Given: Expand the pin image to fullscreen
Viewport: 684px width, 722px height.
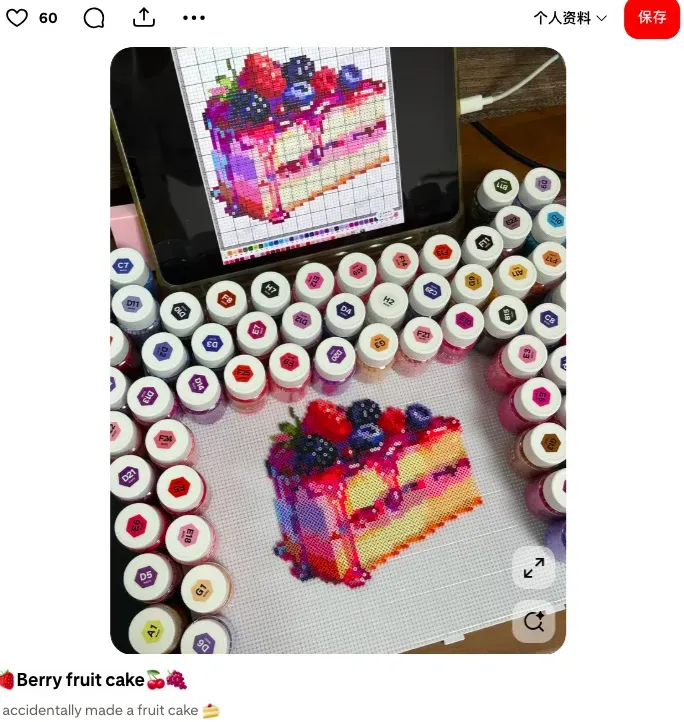Looking at the screenshot, I should [534, 567].
